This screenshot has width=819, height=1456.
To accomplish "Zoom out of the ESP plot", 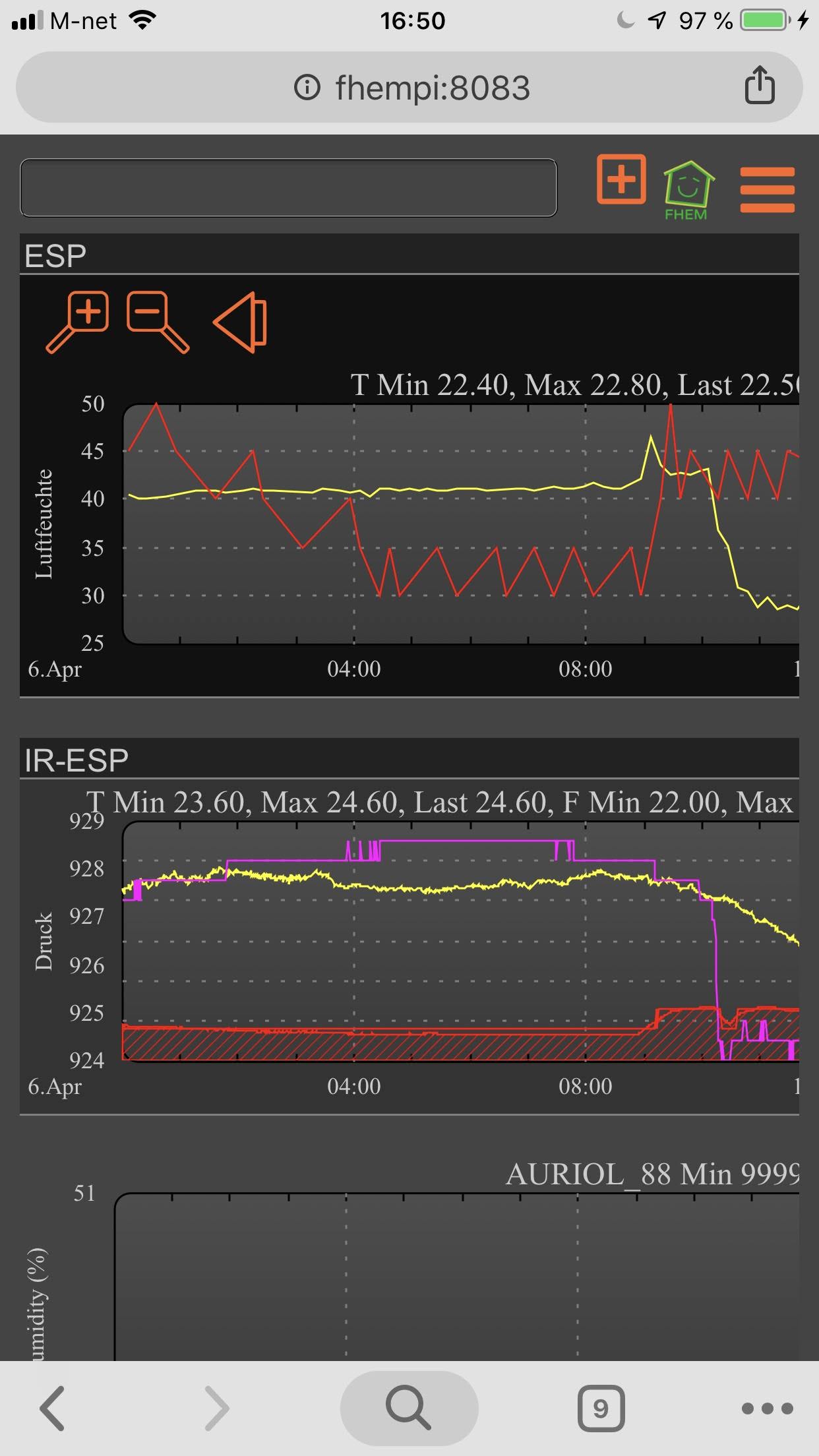I will 157,322.
